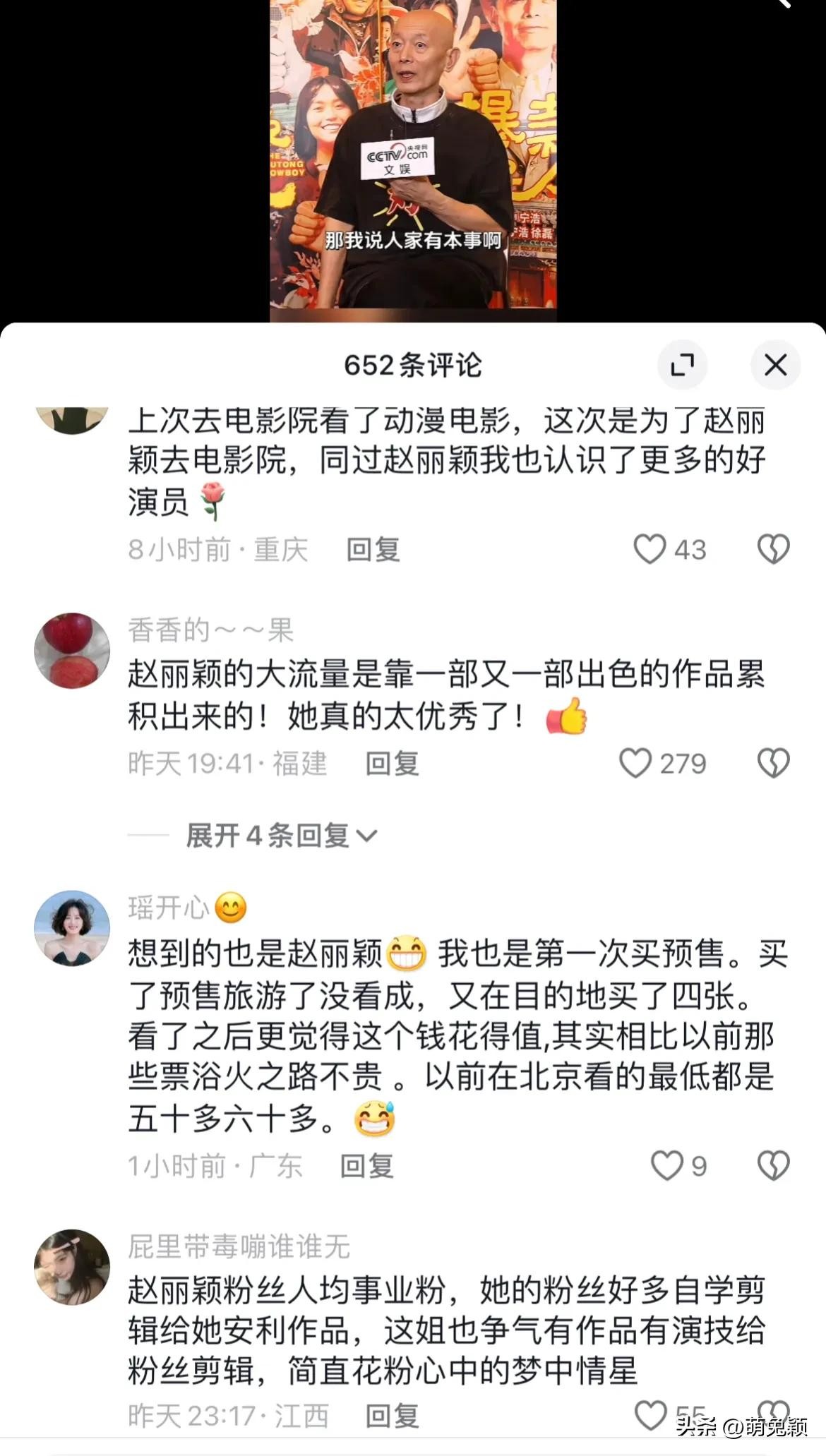Reply to 屁里带毒嘣谁谁无's comment
The height and width of the screenshot is (1456, 826).
coord(392,1416)
